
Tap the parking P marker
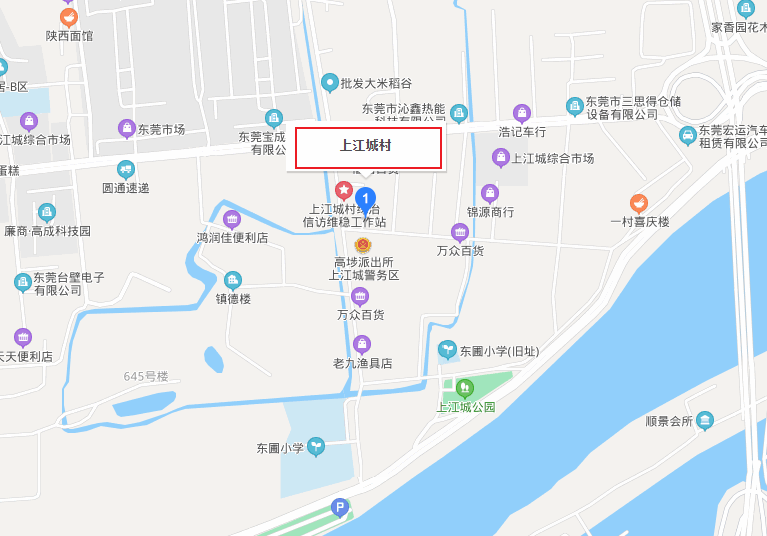pyautogui.click(x=340, y=508)
